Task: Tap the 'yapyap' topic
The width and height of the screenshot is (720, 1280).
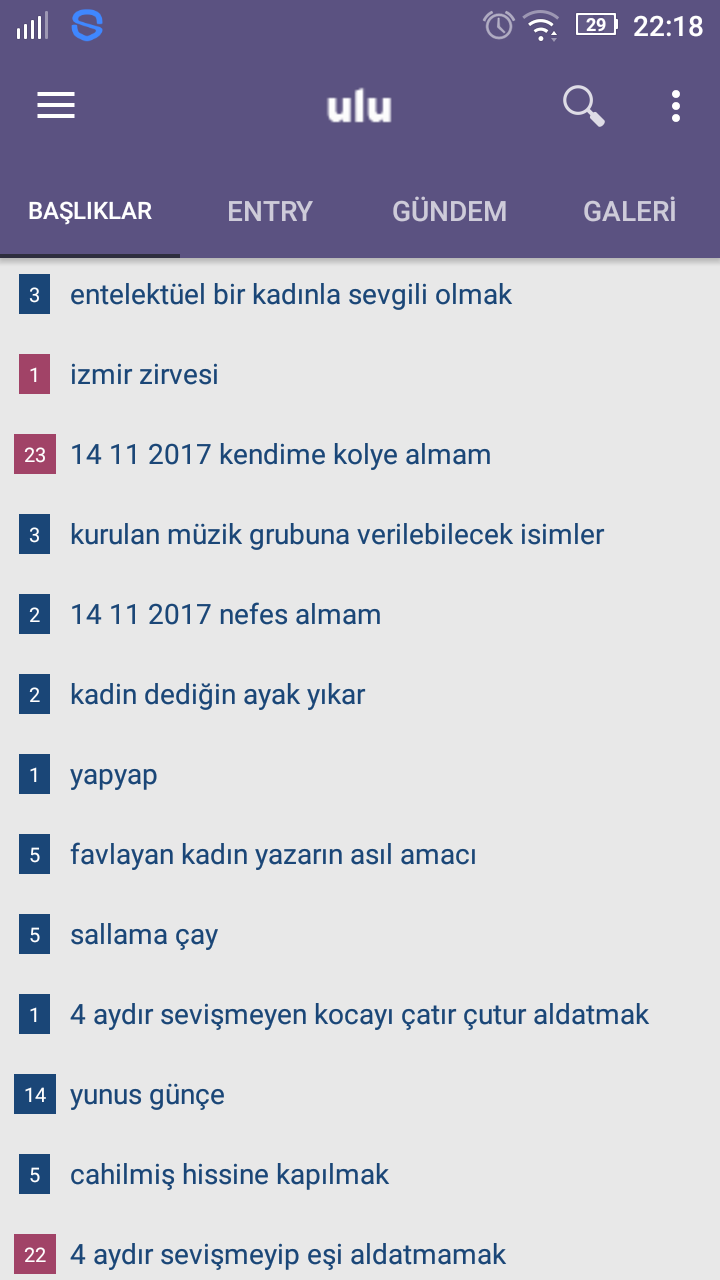Action: point(113,775)
